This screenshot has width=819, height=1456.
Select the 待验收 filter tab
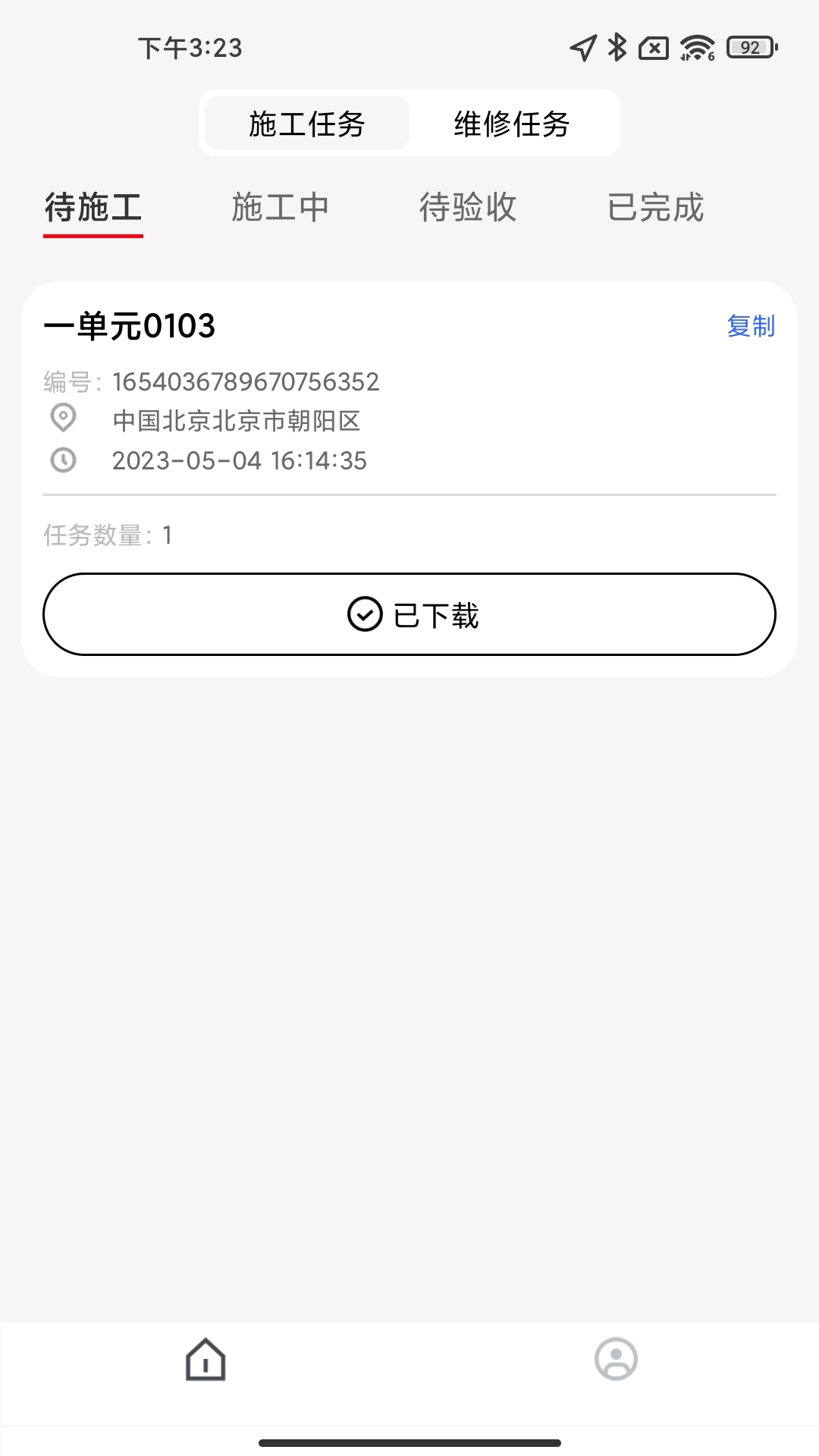(x=469, y=208)
